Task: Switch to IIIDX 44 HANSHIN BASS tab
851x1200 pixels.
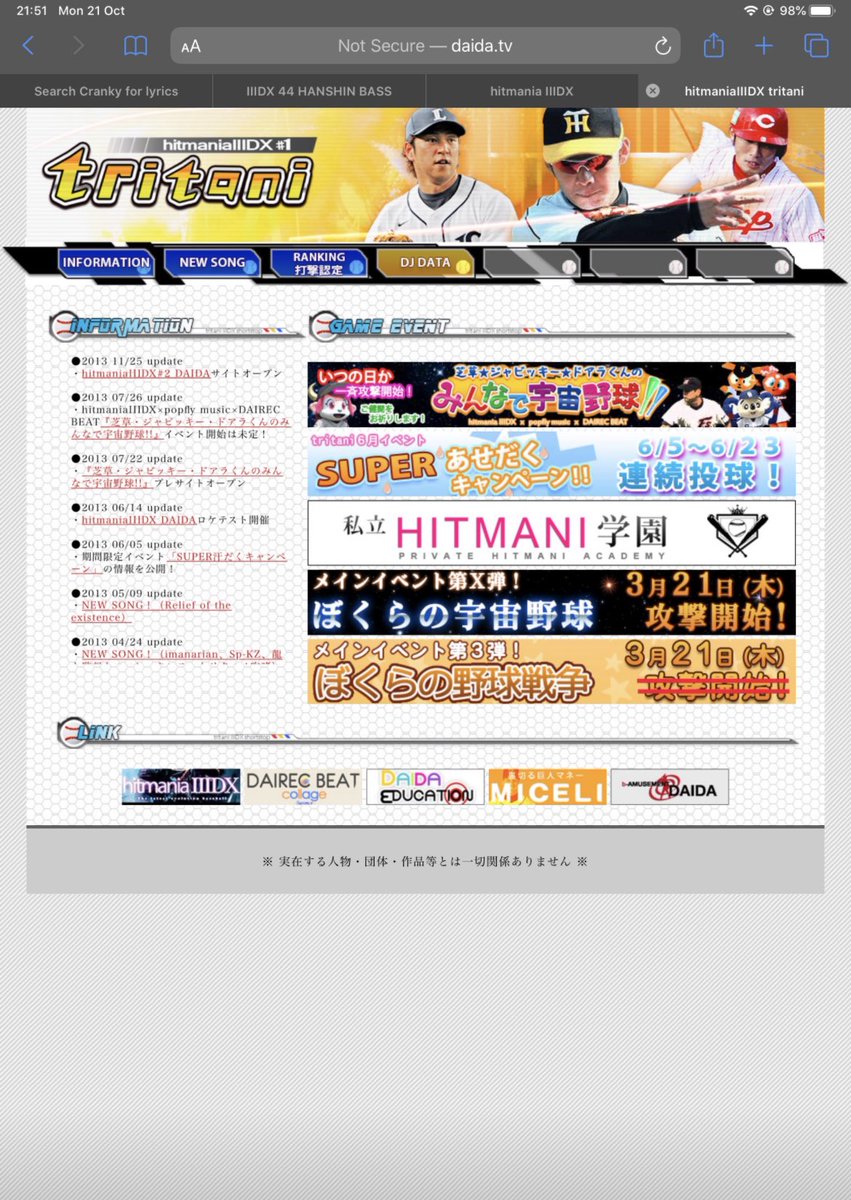Action: coord(319,91)
